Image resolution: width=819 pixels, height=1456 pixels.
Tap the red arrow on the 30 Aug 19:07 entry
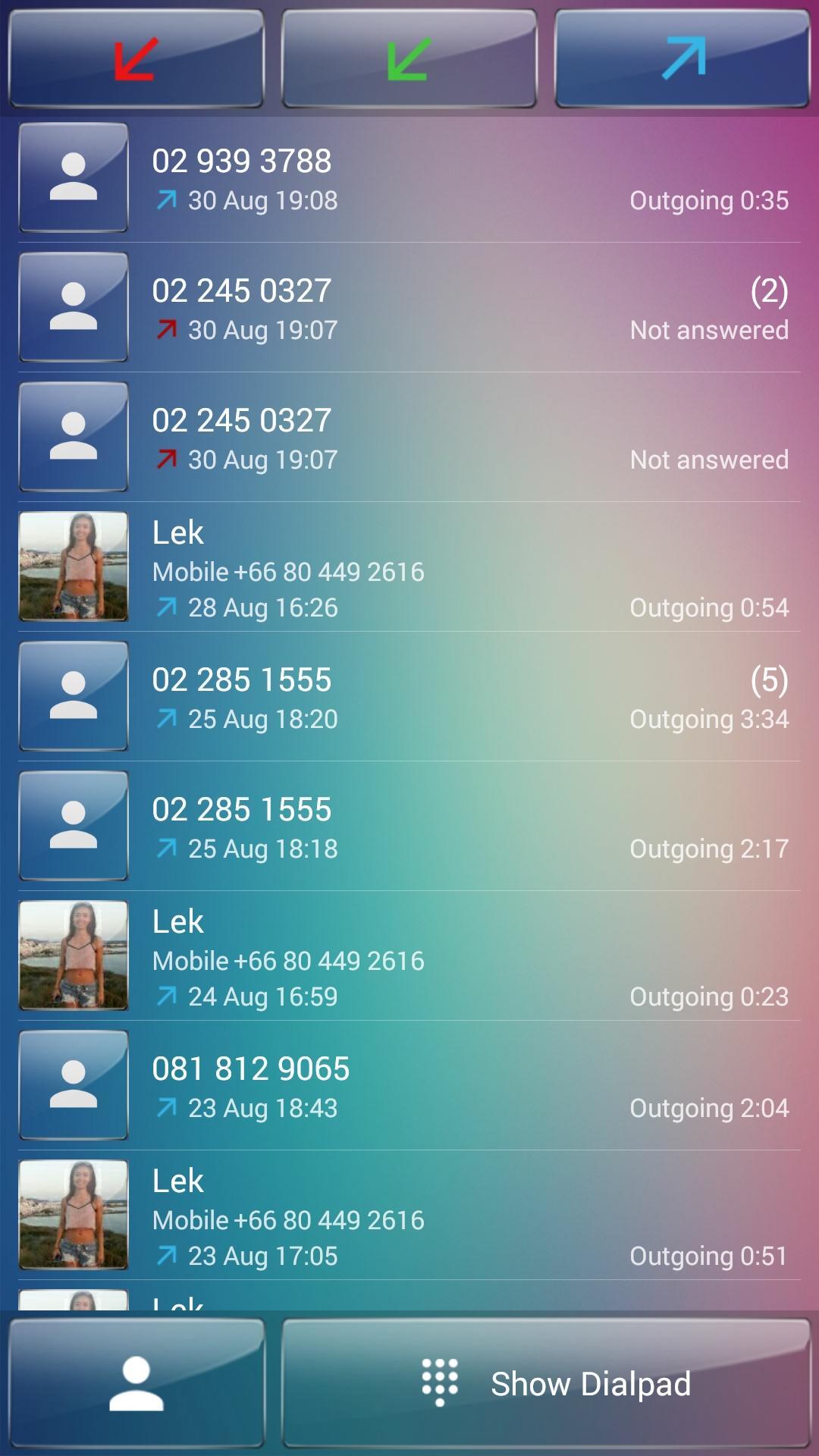[x=168, y=329]
